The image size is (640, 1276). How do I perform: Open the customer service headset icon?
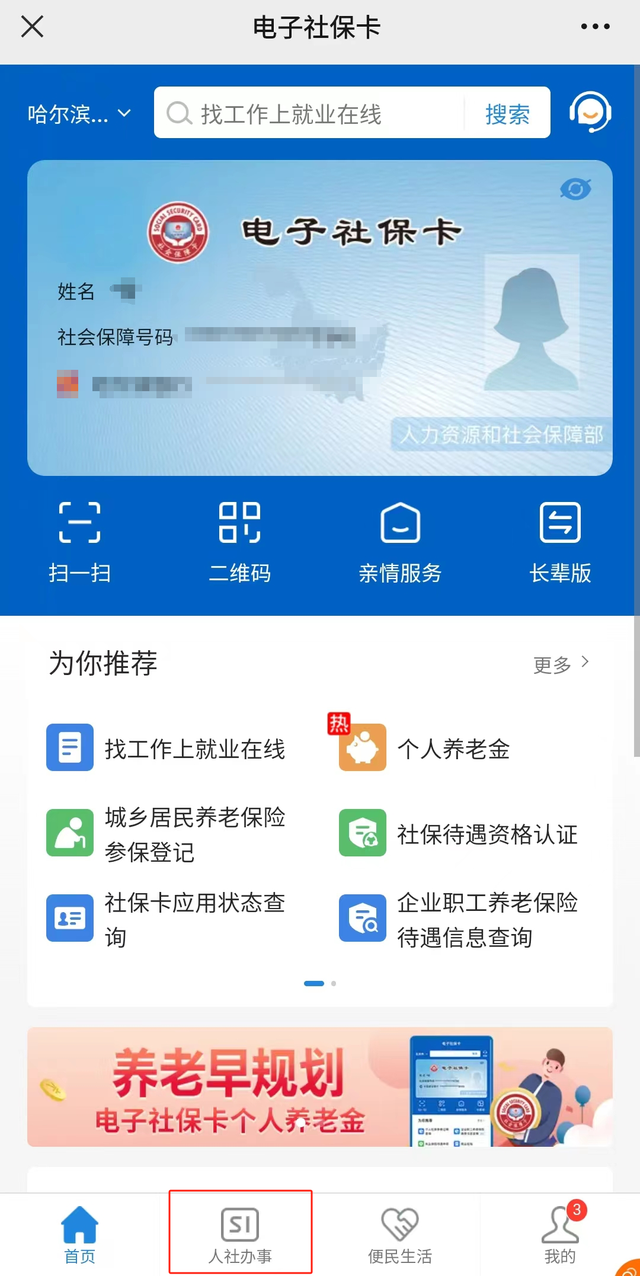(x=590, y=113)
